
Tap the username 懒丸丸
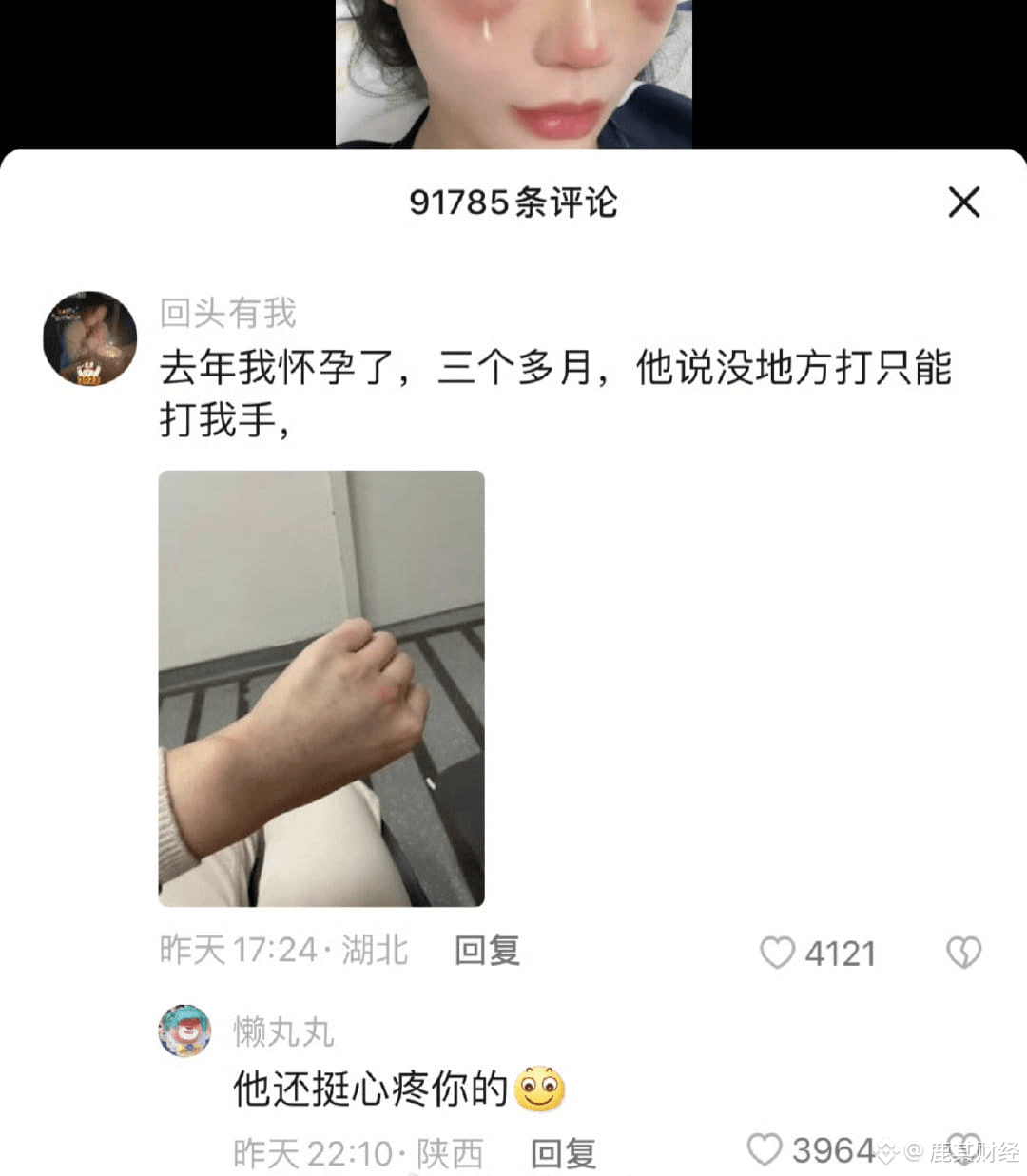[x=283, y=1031]
